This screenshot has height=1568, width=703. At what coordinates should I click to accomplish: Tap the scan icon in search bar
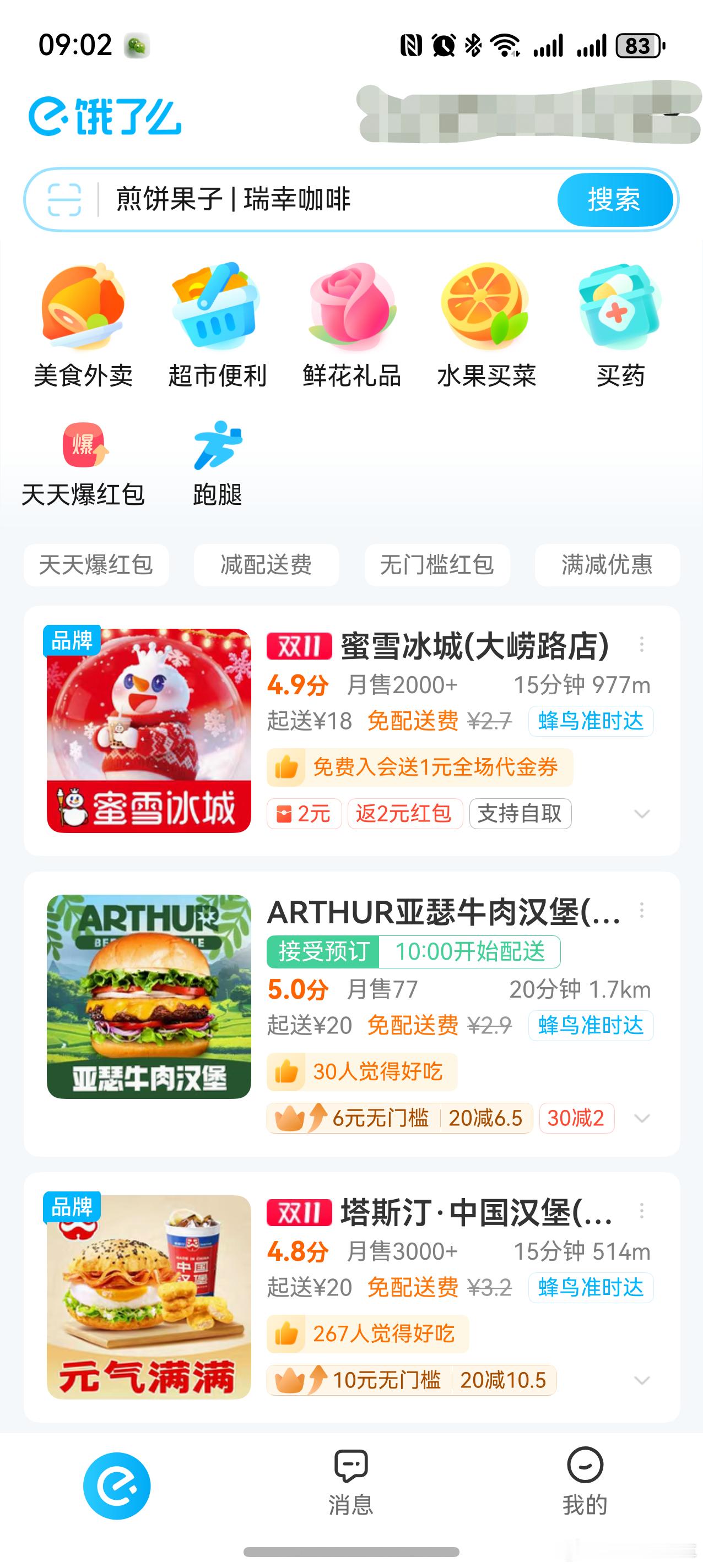click(x=64, y=200)
